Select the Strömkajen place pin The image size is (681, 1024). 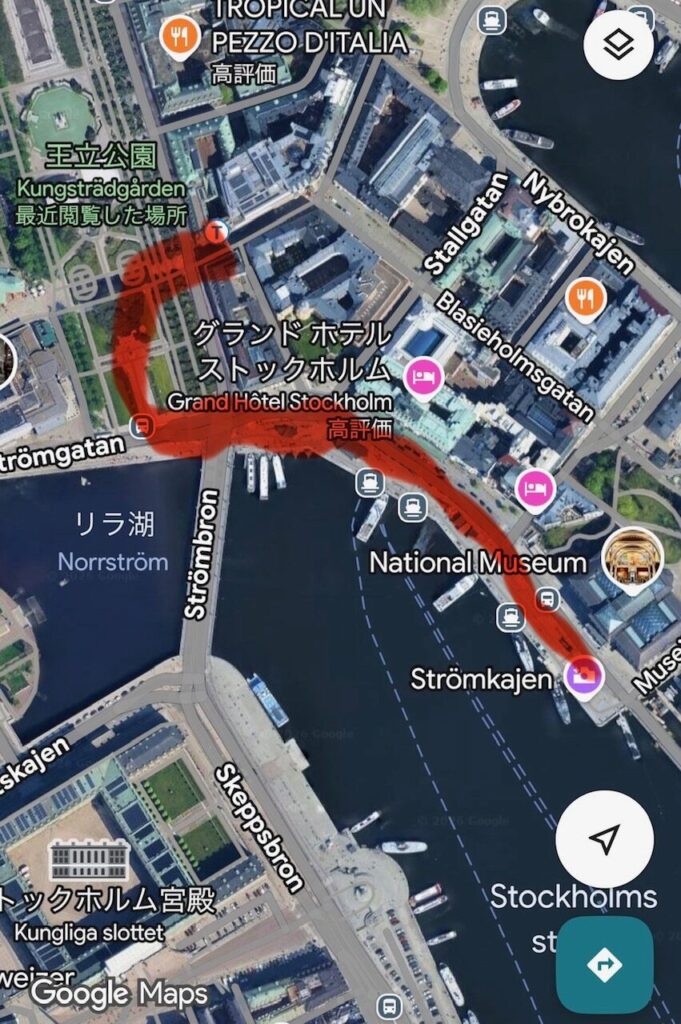pos(583,675)
